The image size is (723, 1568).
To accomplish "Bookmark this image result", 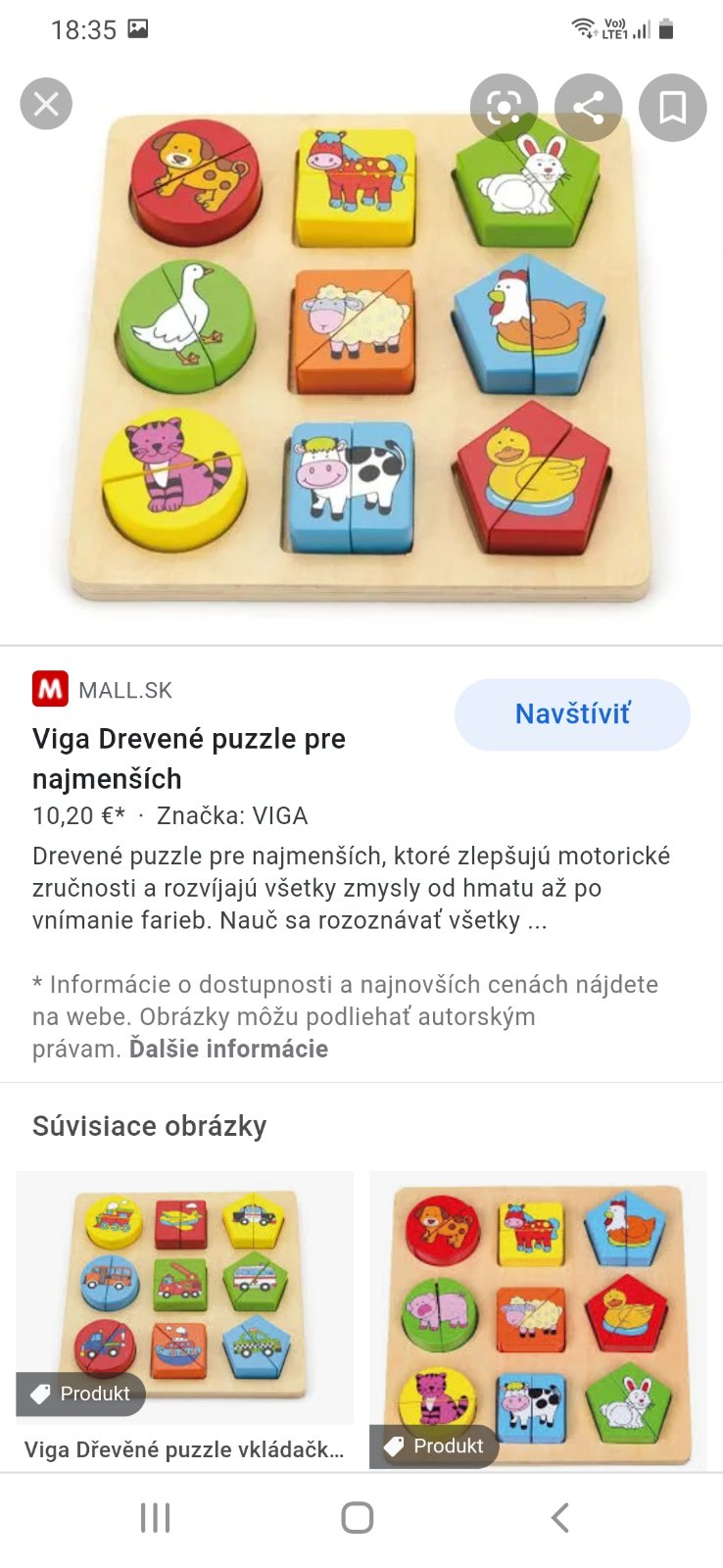I will pyautogui.click(x=672, y=107).
